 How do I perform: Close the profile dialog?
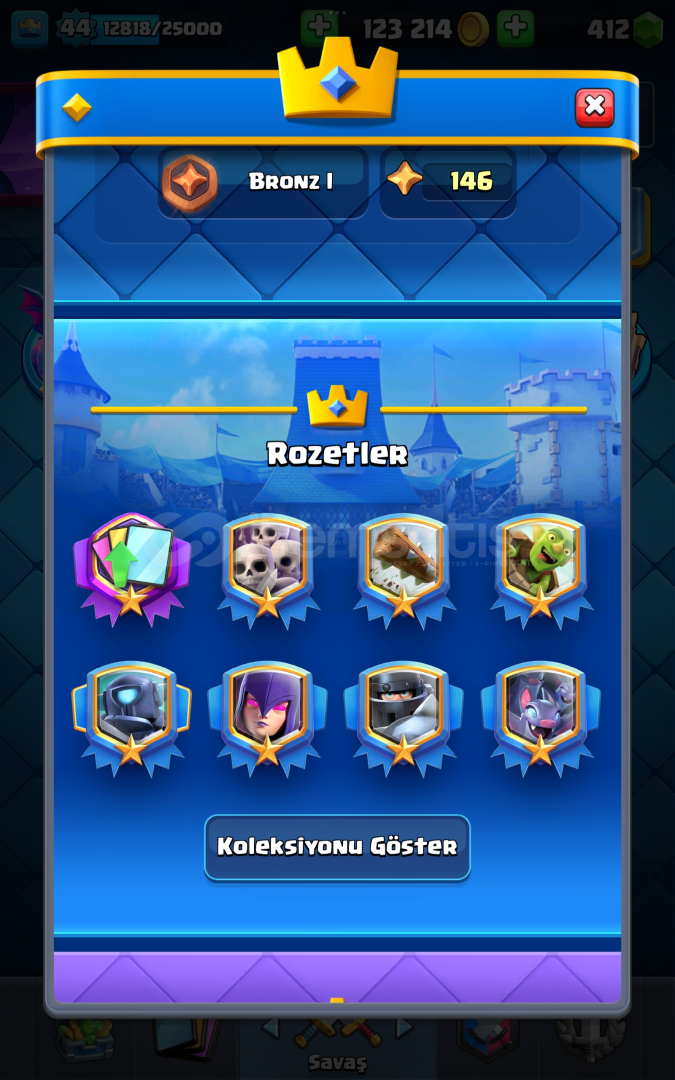pyautogui.click(x=594, y=107)
